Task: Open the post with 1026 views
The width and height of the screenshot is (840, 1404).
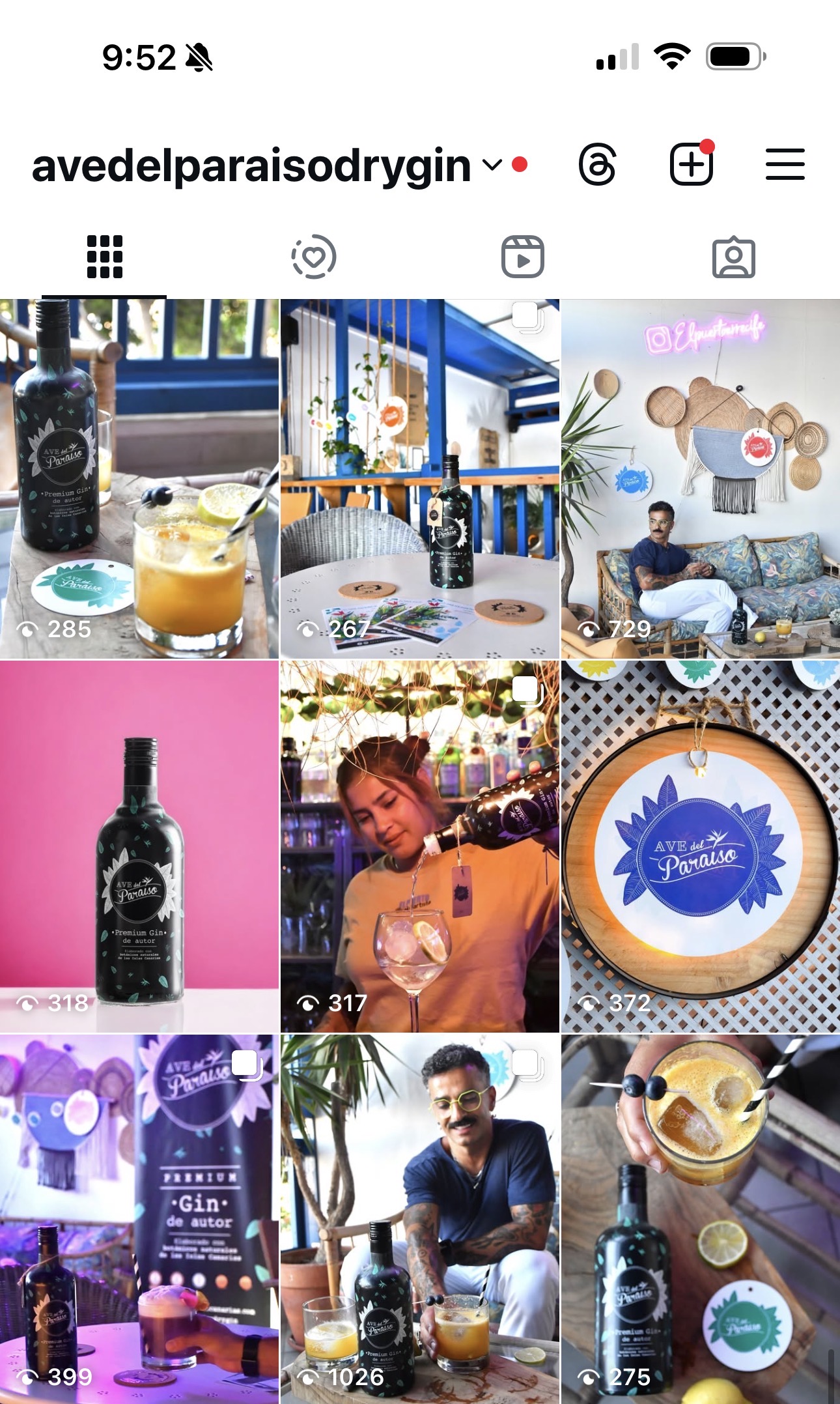Action: (x=419, y=1218)
